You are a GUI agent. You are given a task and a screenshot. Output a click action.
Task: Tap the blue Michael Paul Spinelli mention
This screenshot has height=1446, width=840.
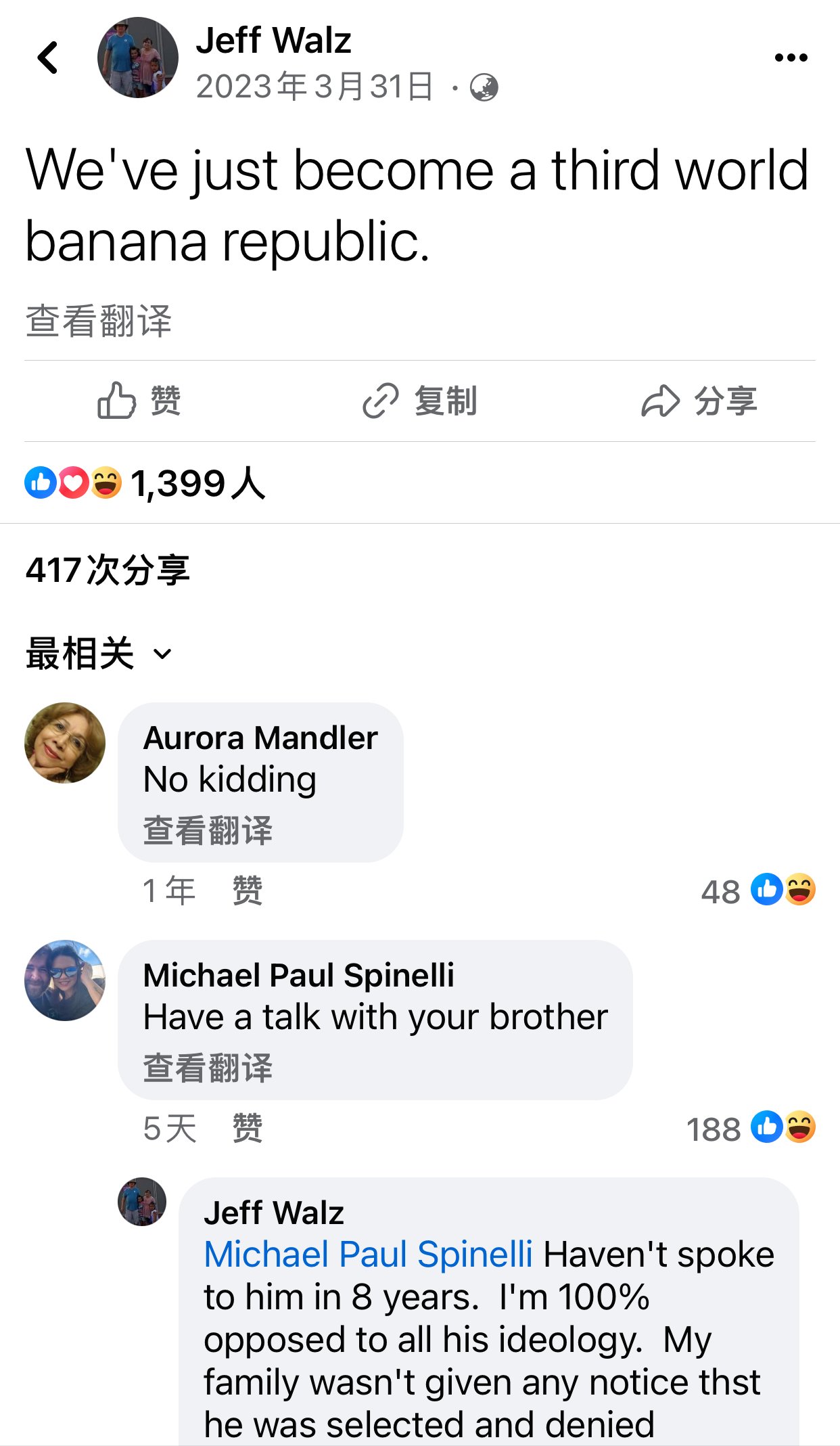click(x=368, y=1255)
